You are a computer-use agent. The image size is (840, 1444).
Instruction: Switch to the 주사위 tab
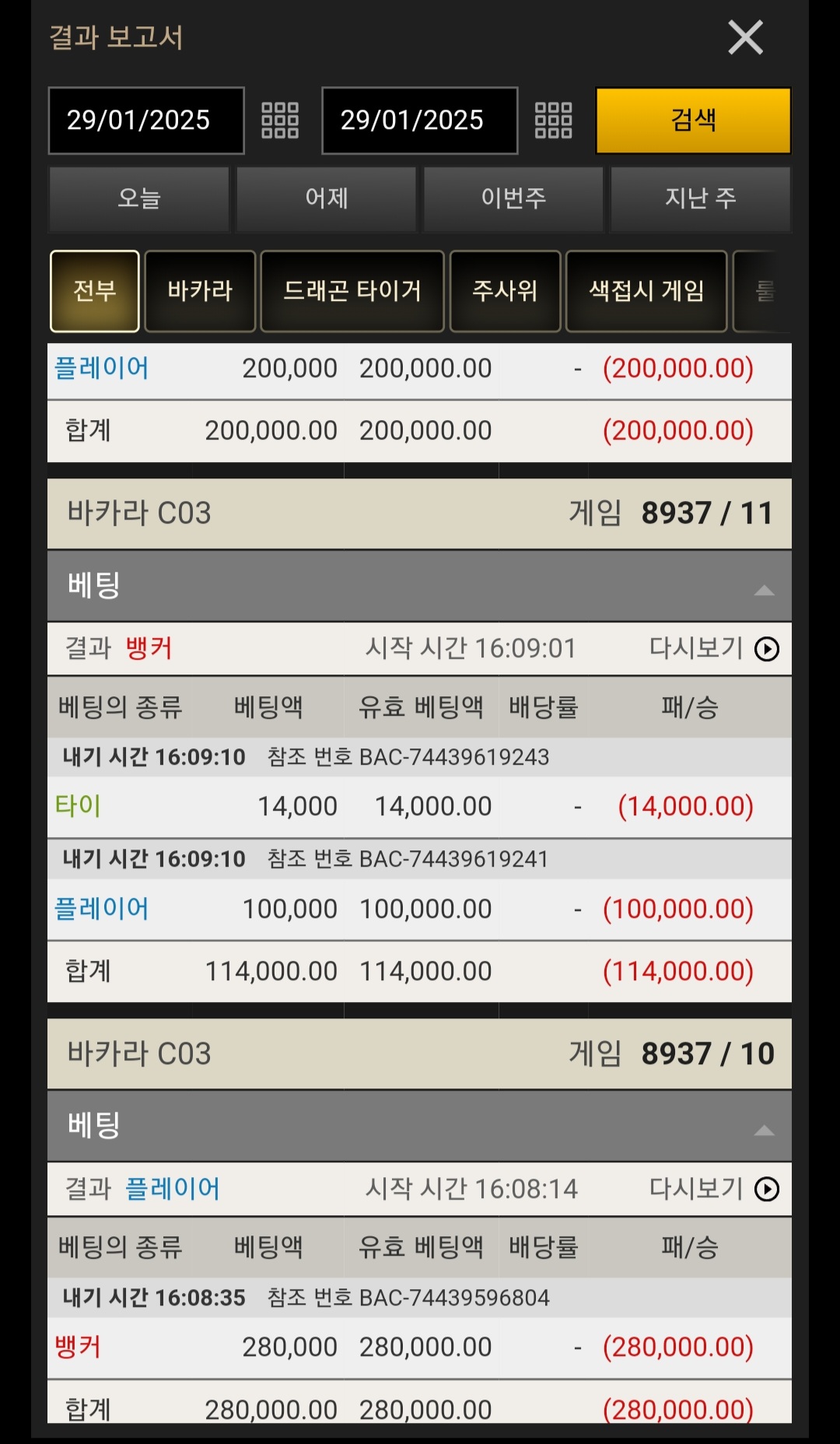coord(505,291)
